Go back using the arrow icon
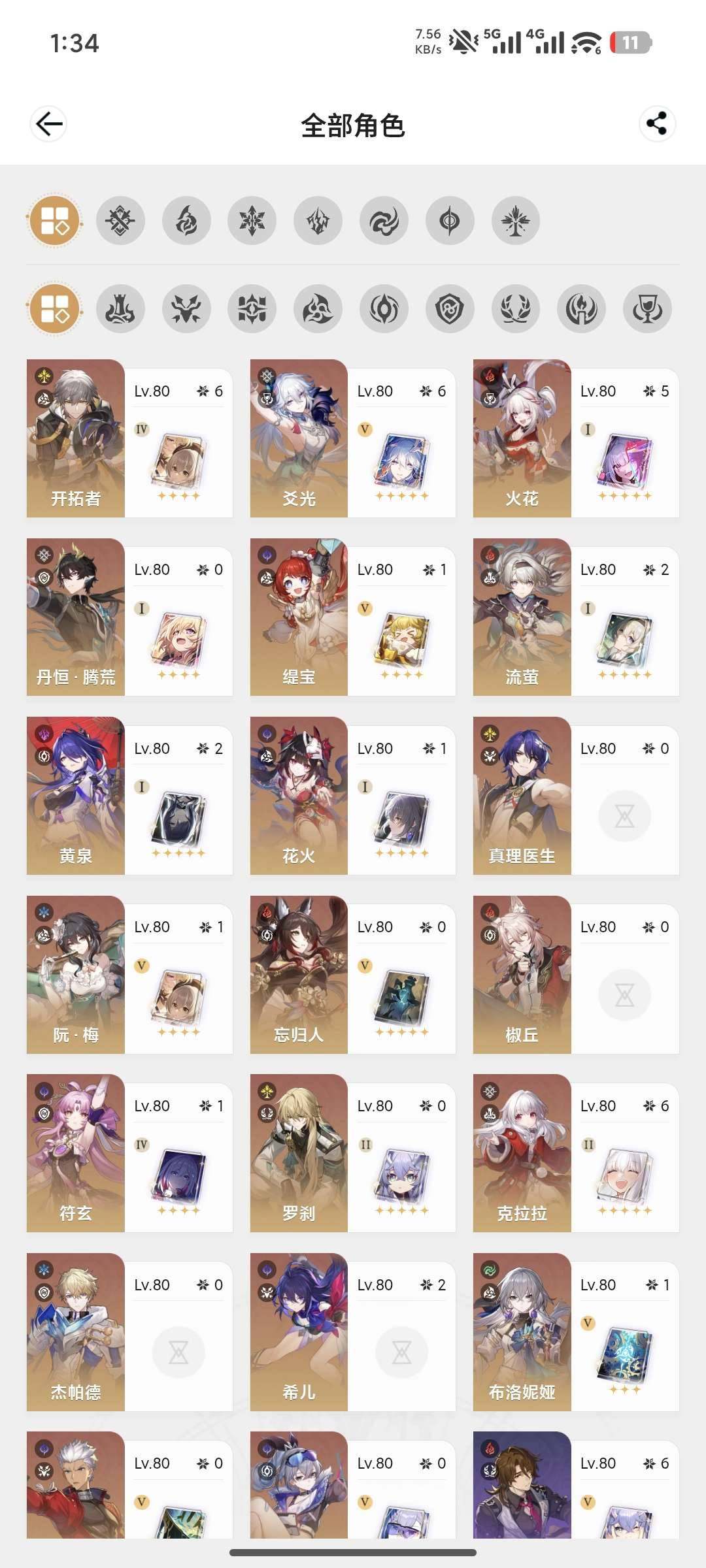 pyautogui.click(x=49, y=123)
